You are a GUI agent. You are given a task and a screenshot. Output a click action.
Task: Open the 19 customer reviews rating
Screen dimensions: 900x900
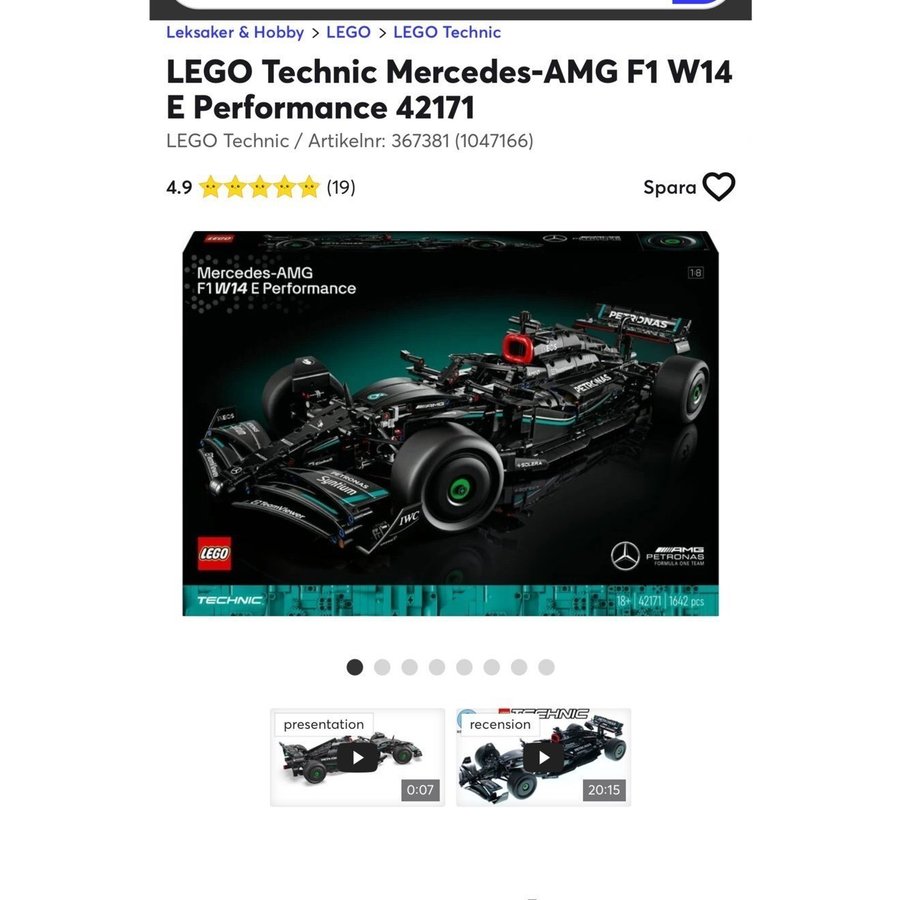point(340,187)
